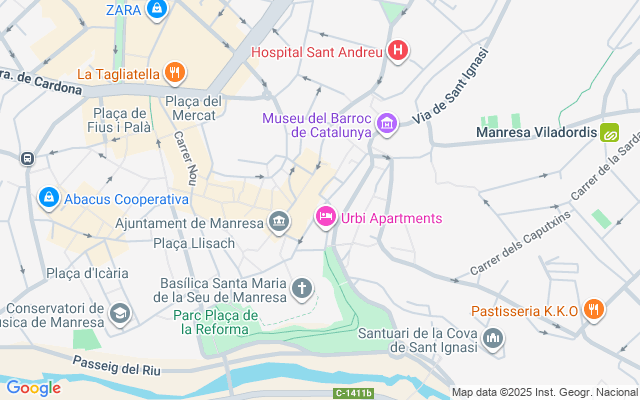Open Basílica Santa Maria de la Seu marker
The image size is (640, 400).
[x=303, y=290]
